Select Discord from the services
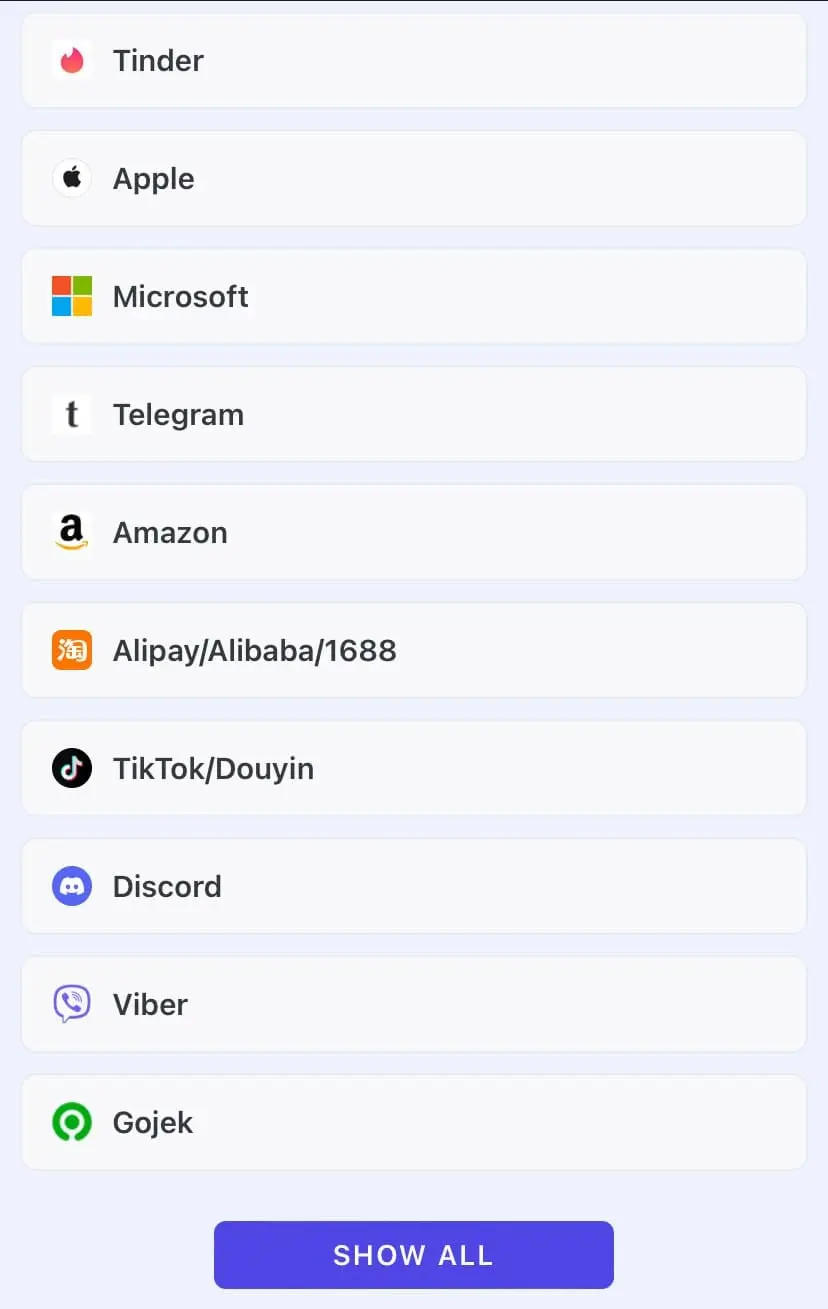 coord(413,887)
